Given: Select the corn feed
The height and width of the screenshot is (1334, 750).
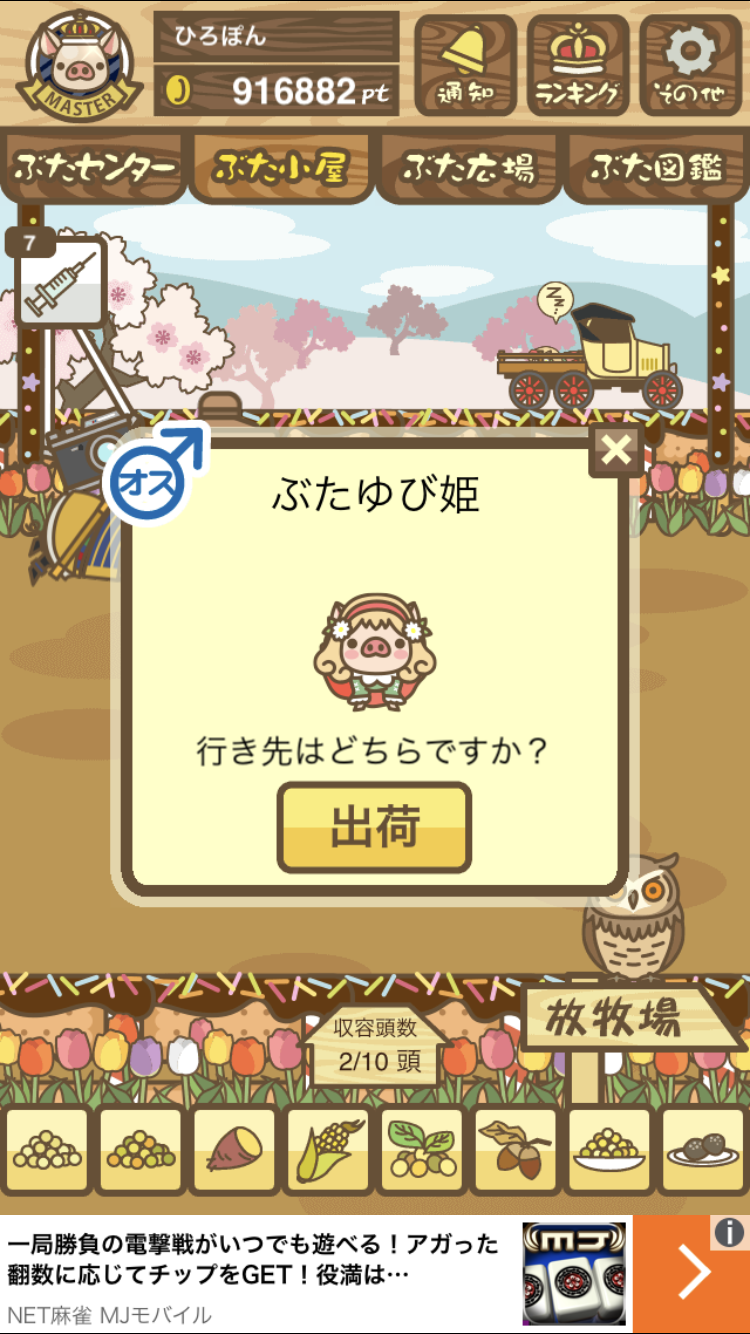Looking at the screenshot, I should (328, 1151).
